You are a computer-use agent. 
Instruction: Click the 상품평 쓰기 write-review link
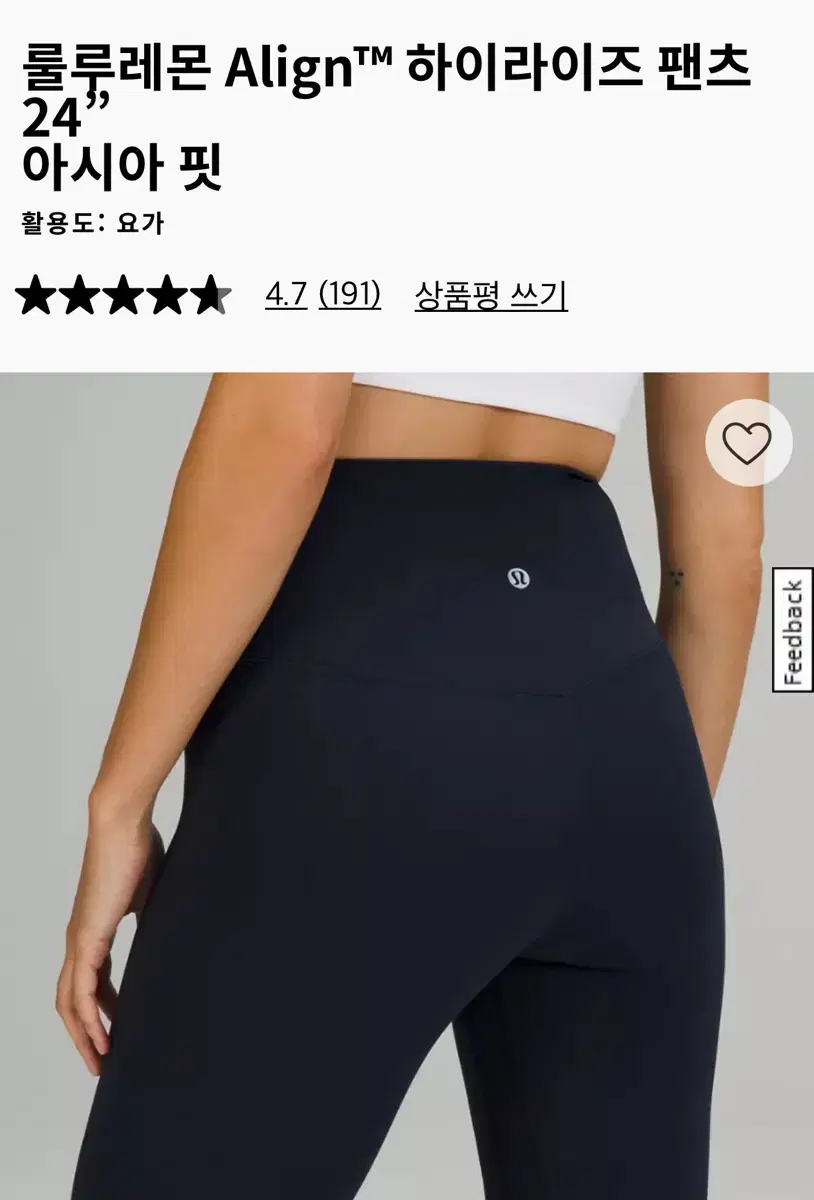click(x=492, y=297)
